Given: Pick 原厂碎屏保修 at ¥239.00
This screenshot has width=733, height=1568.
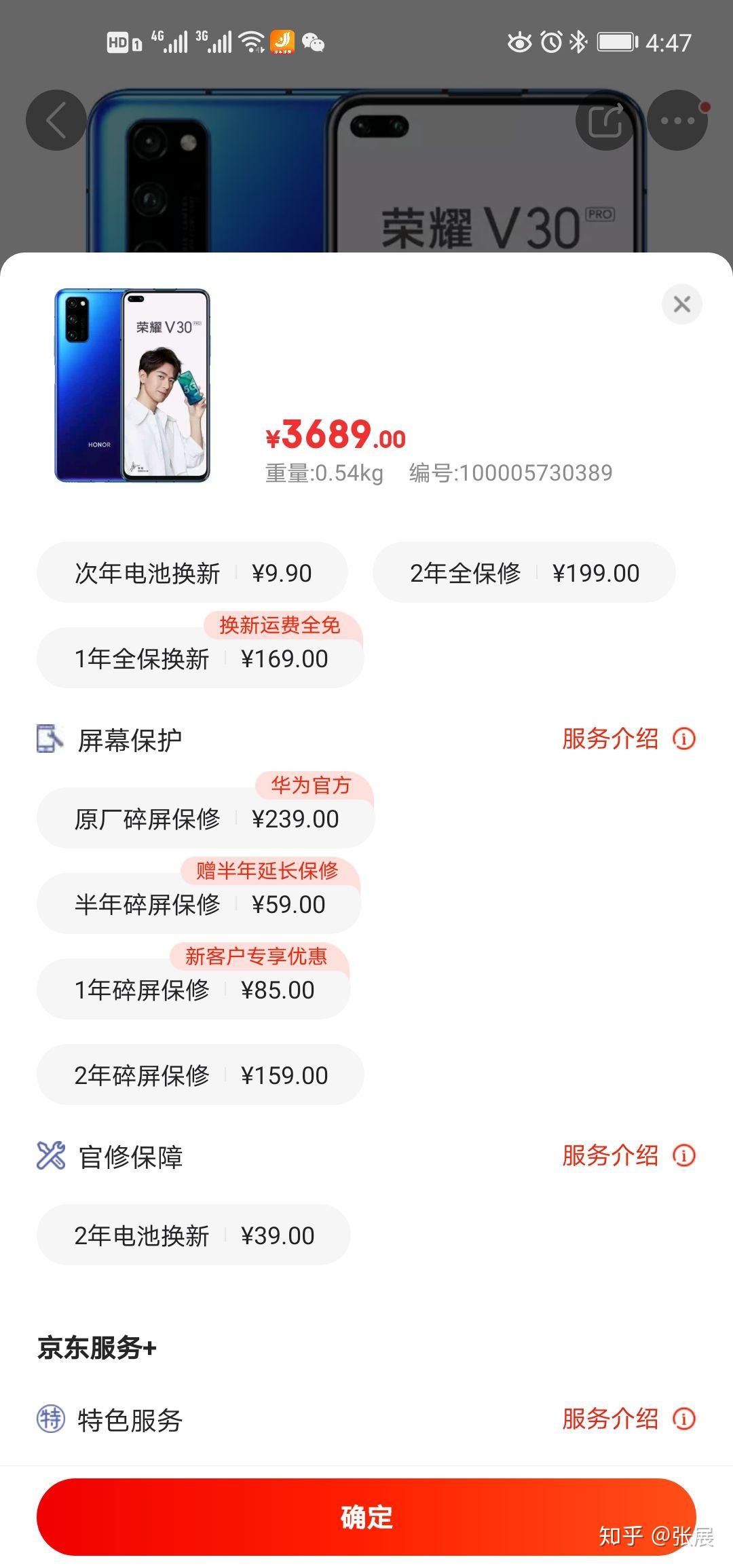Looking at the screenshot, I should coord(206,819).
